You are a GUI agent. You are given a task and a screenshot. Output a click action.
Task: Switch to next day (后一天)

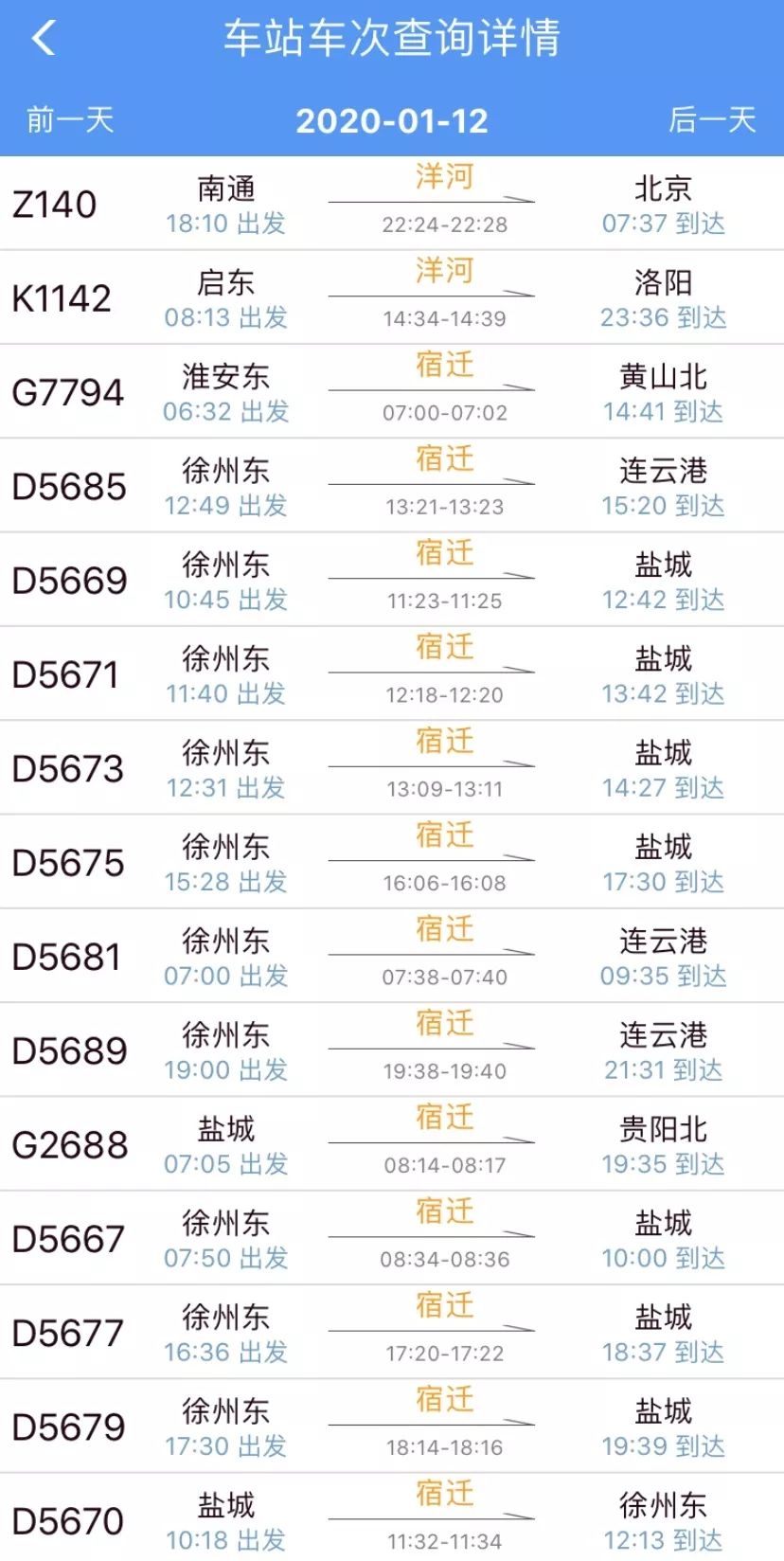[712, 120]
